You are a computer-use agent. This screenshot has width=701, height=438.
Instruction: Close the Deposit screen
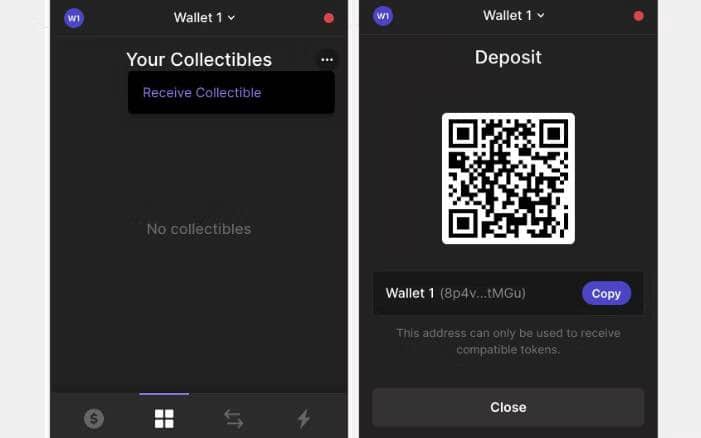tap(508, 407)
